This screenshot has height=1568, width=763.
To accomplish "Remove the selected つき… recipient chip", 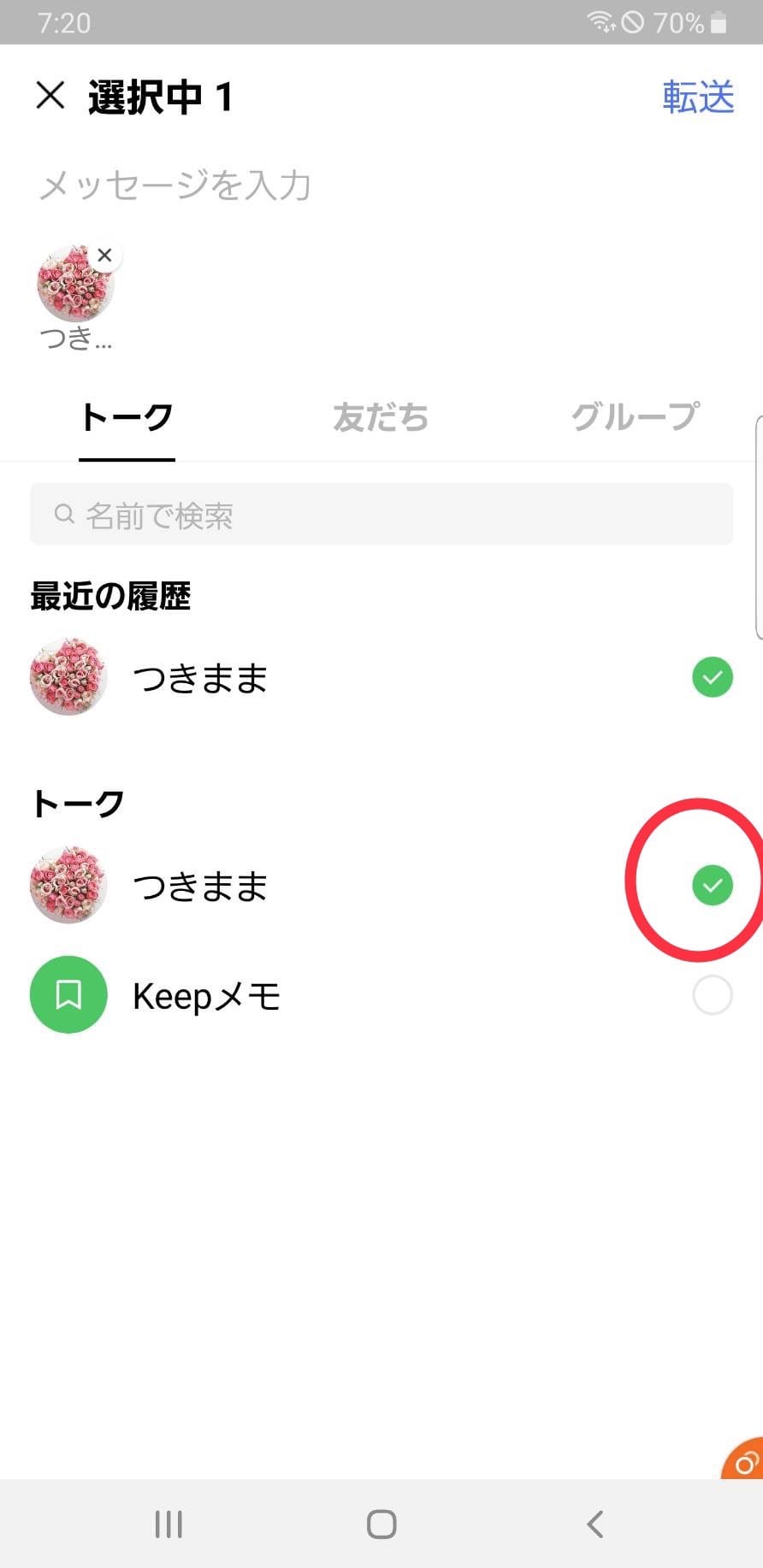I will [105, 256].
